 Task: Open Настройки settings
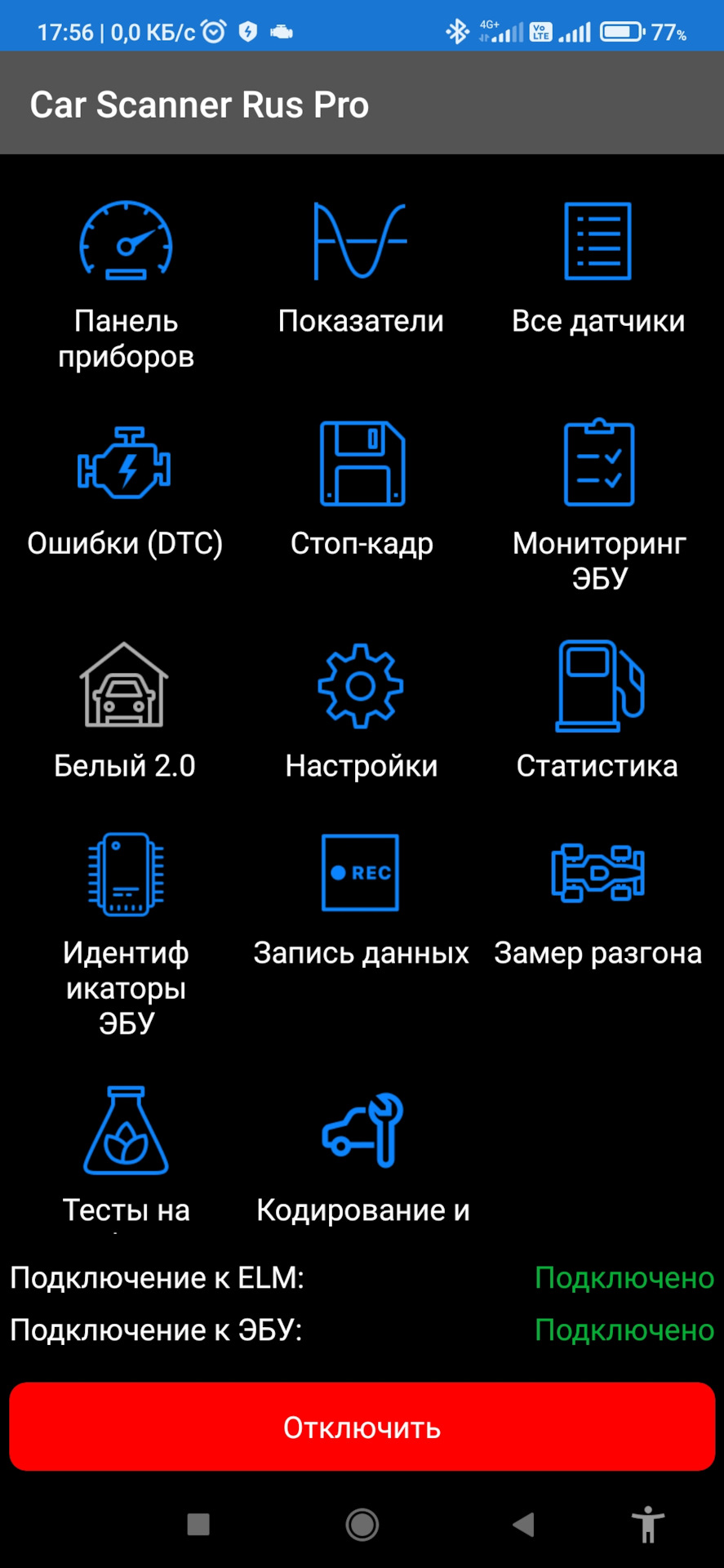361,709
